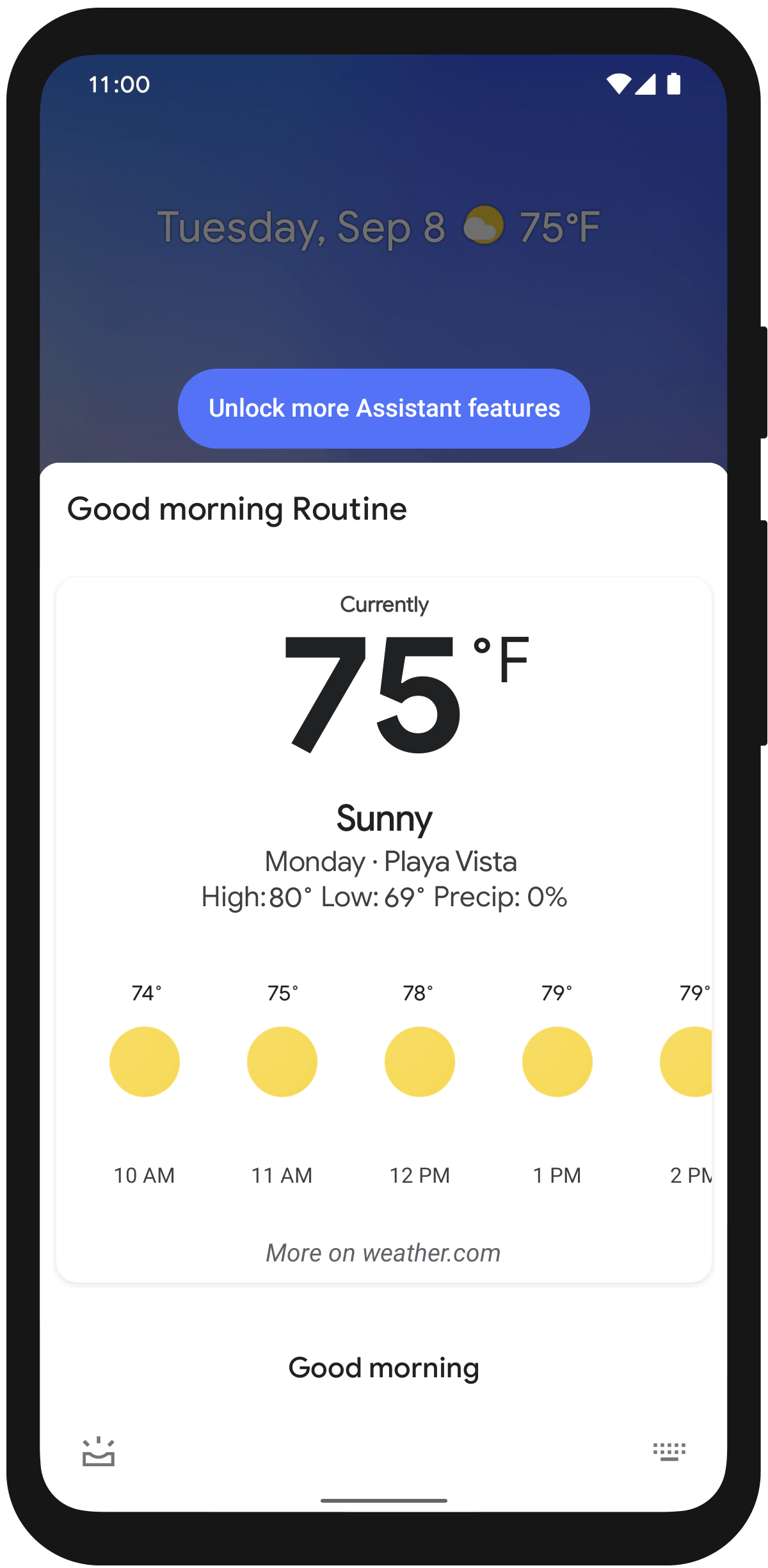Image resolution: width=768 pixels, height=1568 pixels.
Task: Open the keyboard input icon
Action: coord(669,1452)
